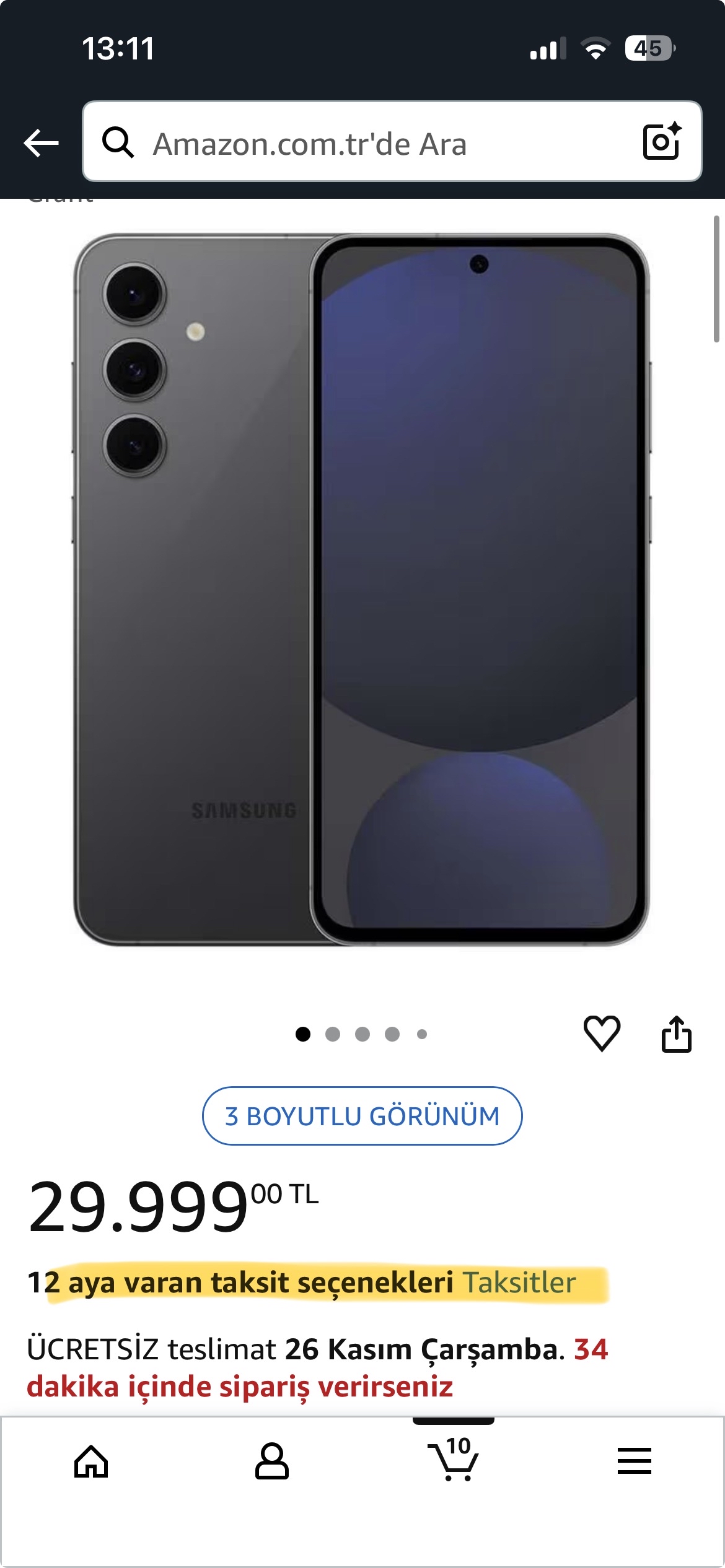Select the second image page dot
Image resolution: width=725 pixels, height=1568 pixels.
tap(333, 1034)
